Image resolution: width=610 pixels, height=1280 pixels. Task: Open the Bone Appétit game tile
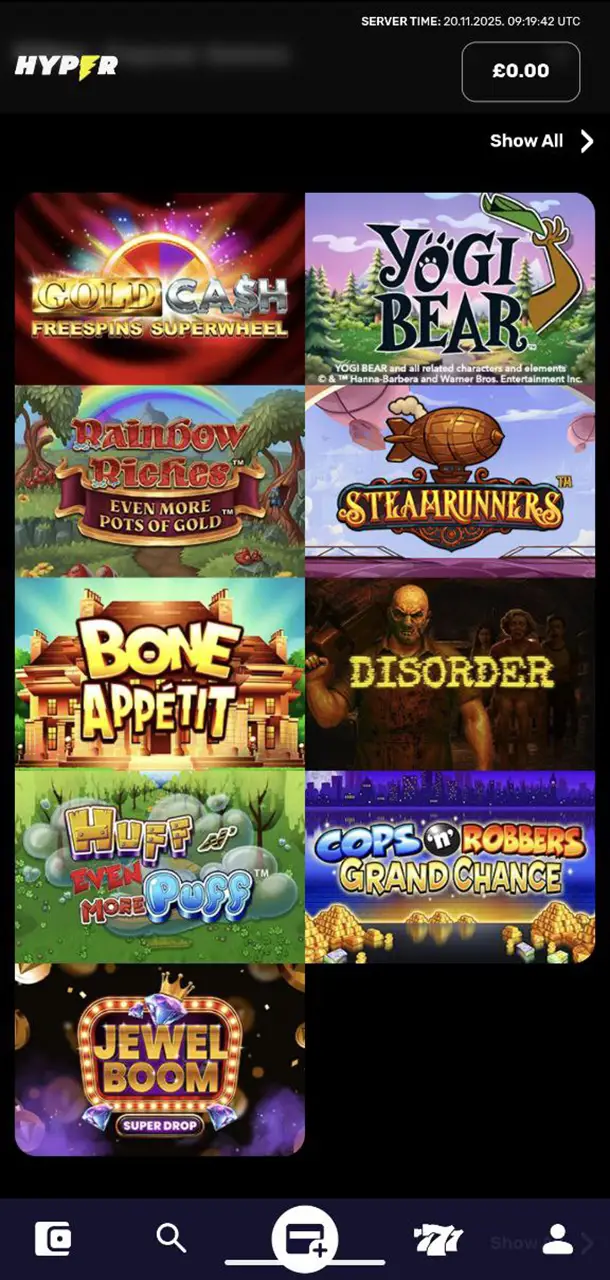click(160, 674)
